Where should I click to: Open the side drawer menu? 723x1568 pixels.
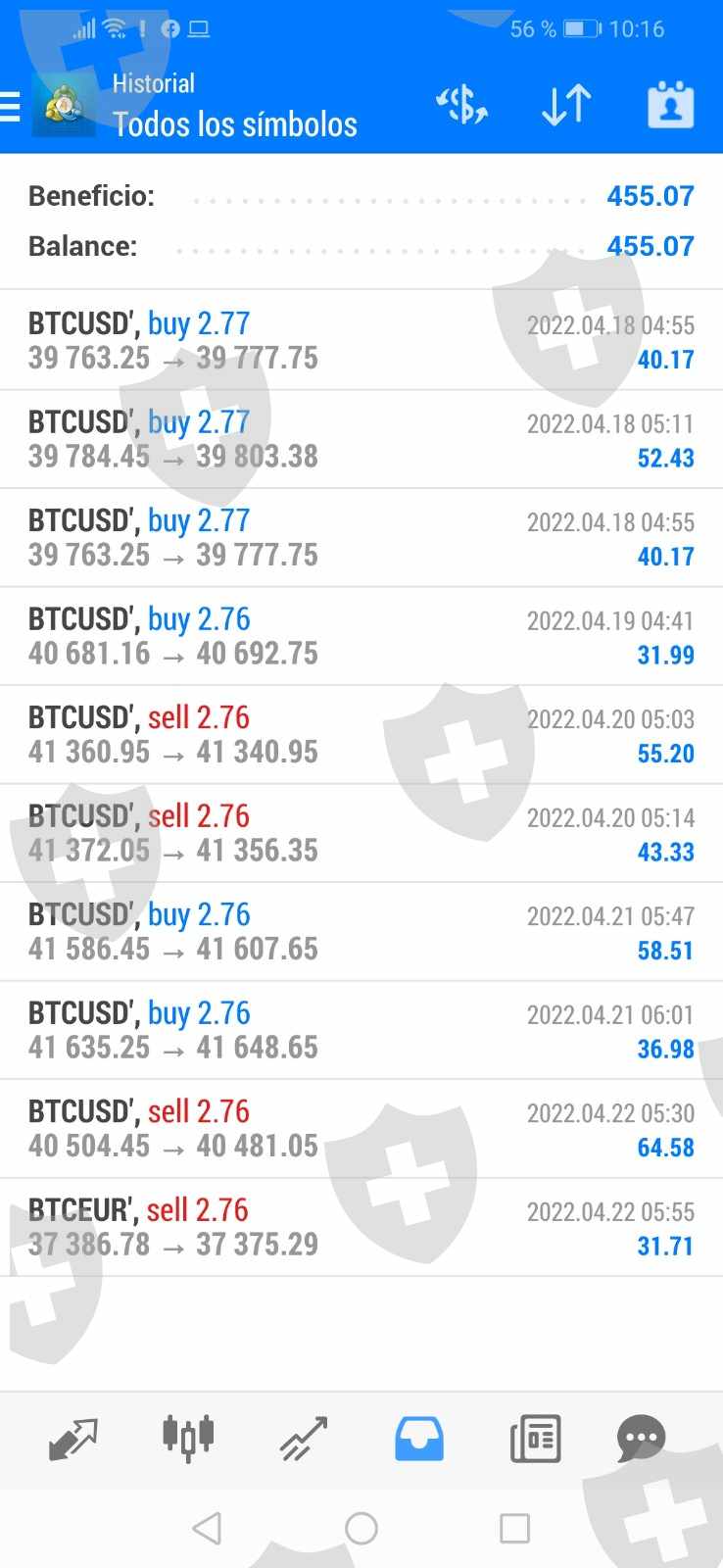coord(12,106)
